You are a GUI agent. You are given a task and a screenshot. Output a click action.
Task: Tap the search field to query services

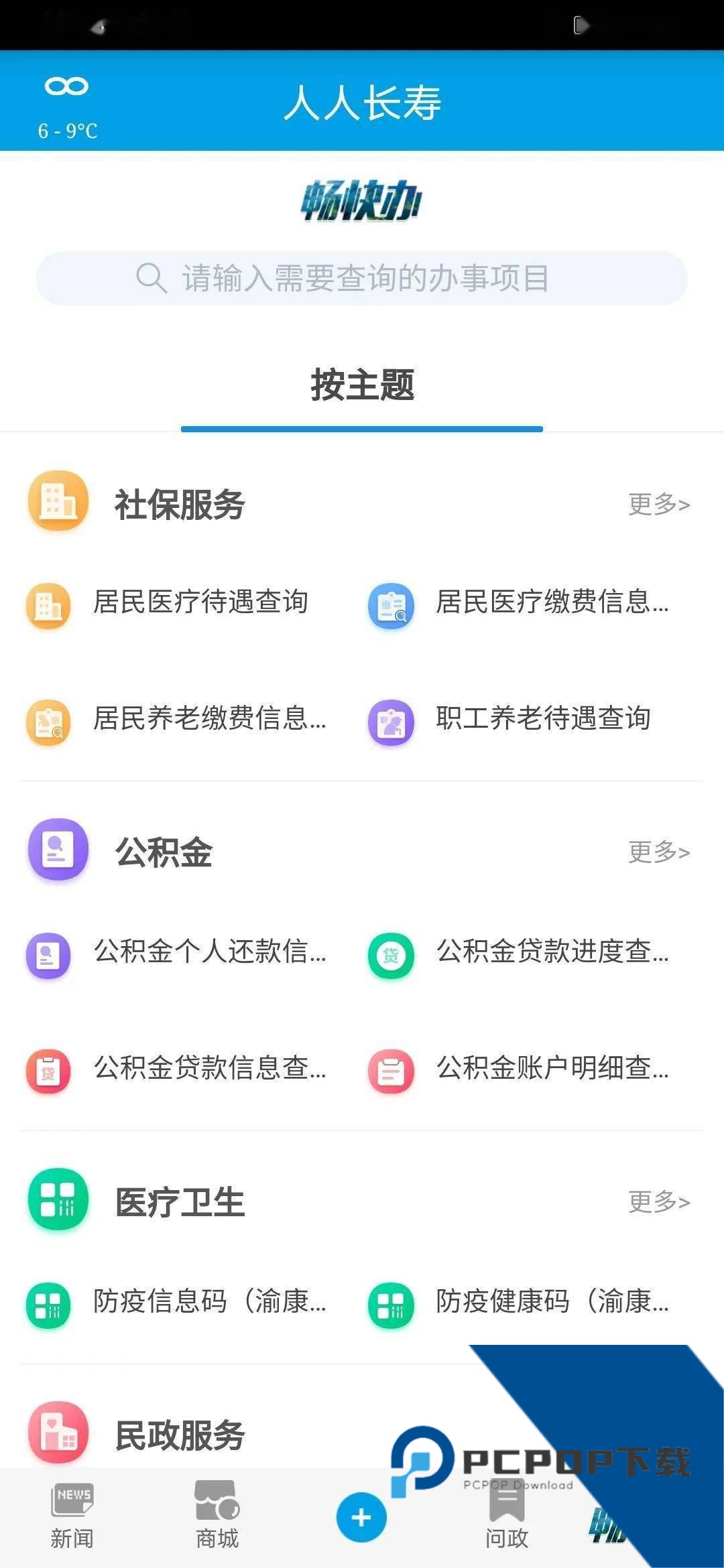(x=362, y=281)
